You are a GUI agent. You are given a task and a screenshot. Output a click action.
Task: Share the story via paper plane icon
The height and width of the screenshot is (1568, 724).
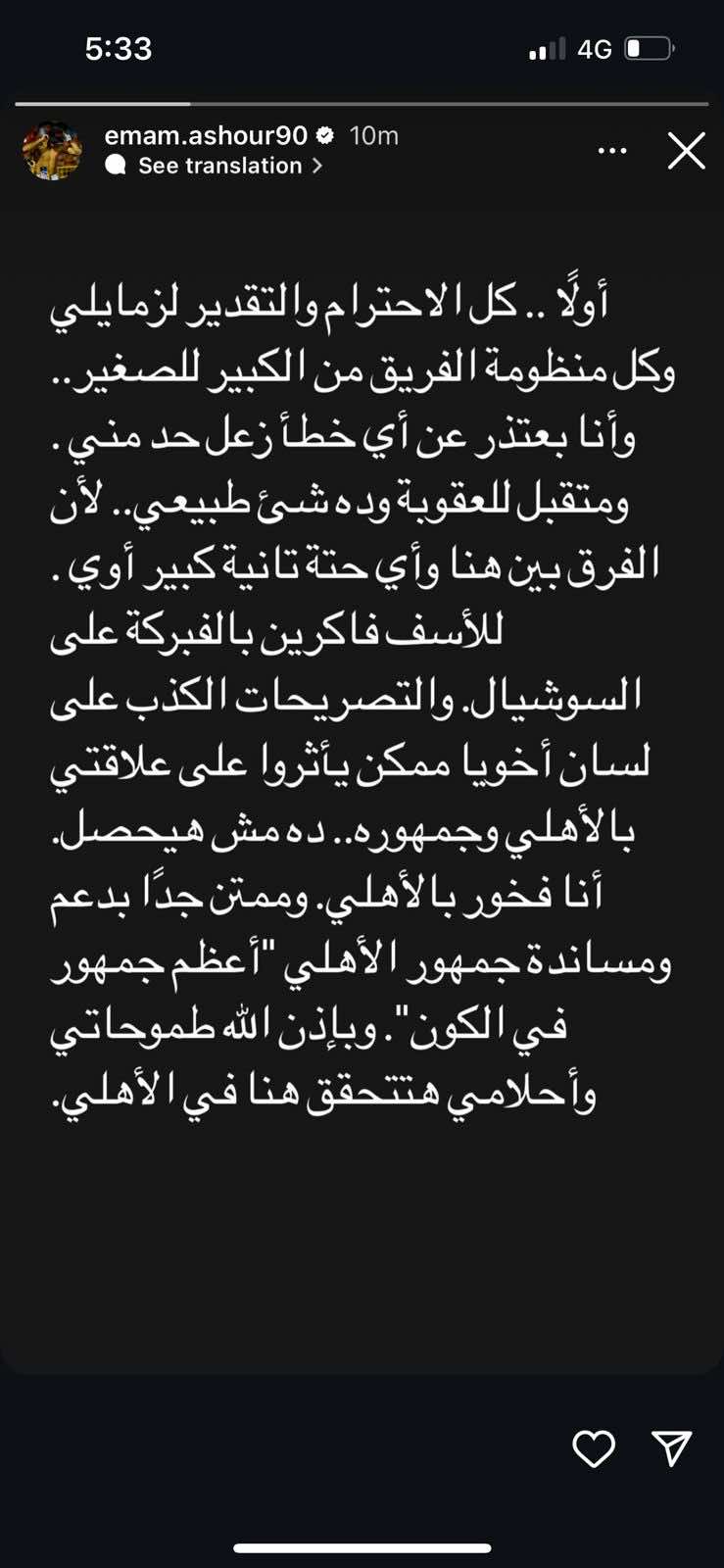click(672, 1447)
